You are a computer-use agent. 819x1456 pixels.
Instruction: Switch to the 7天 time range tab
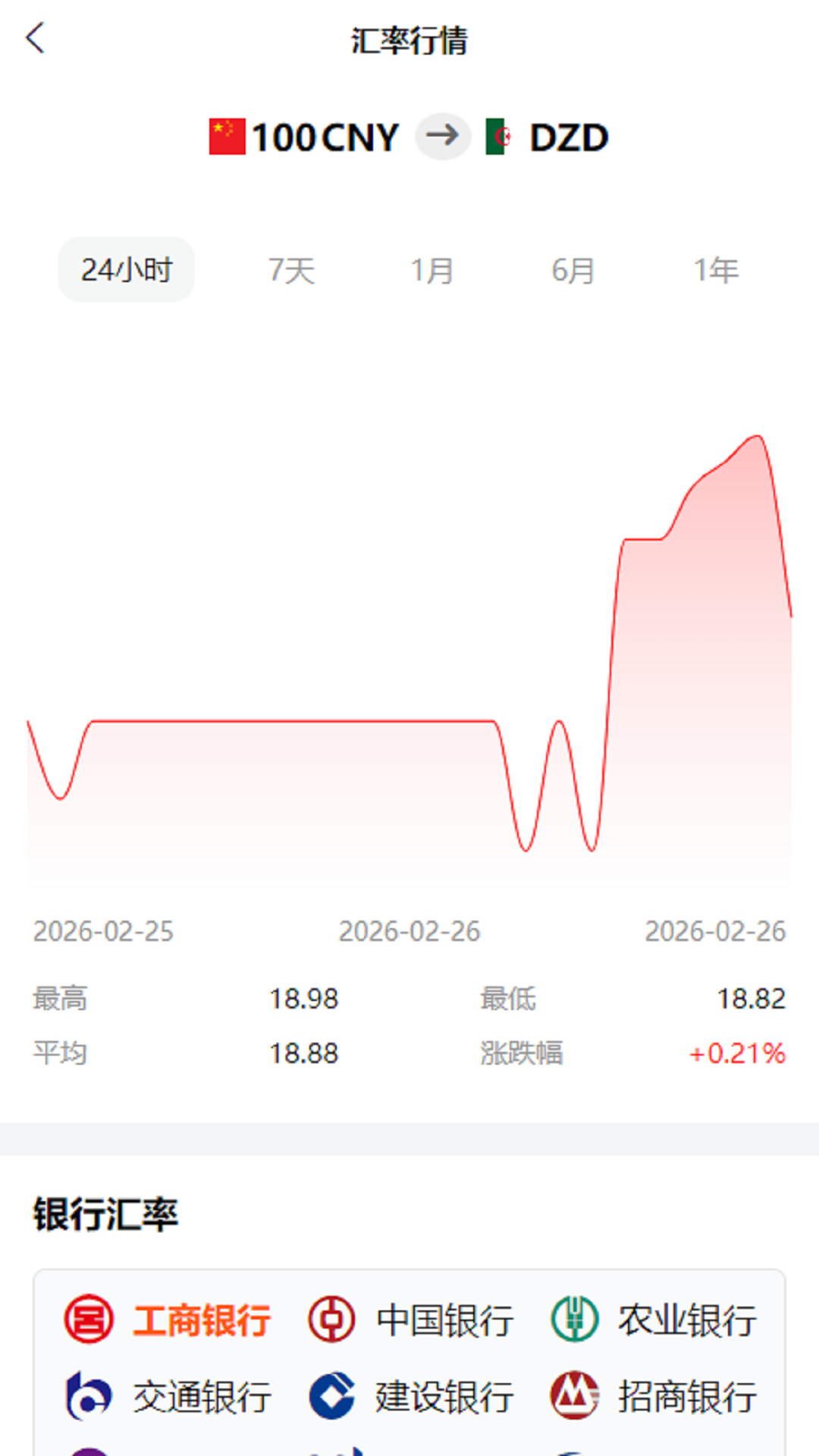click(292, 269)
